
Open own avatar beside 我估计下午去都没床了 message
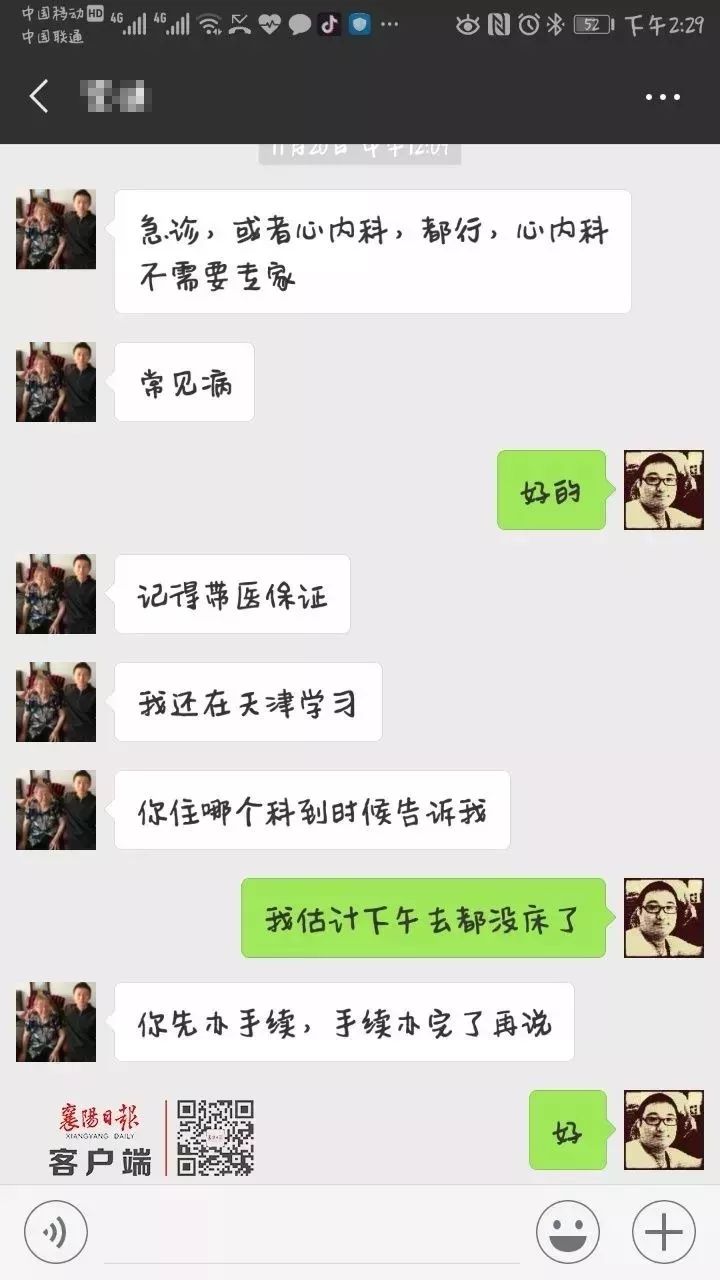click(664, 918)
